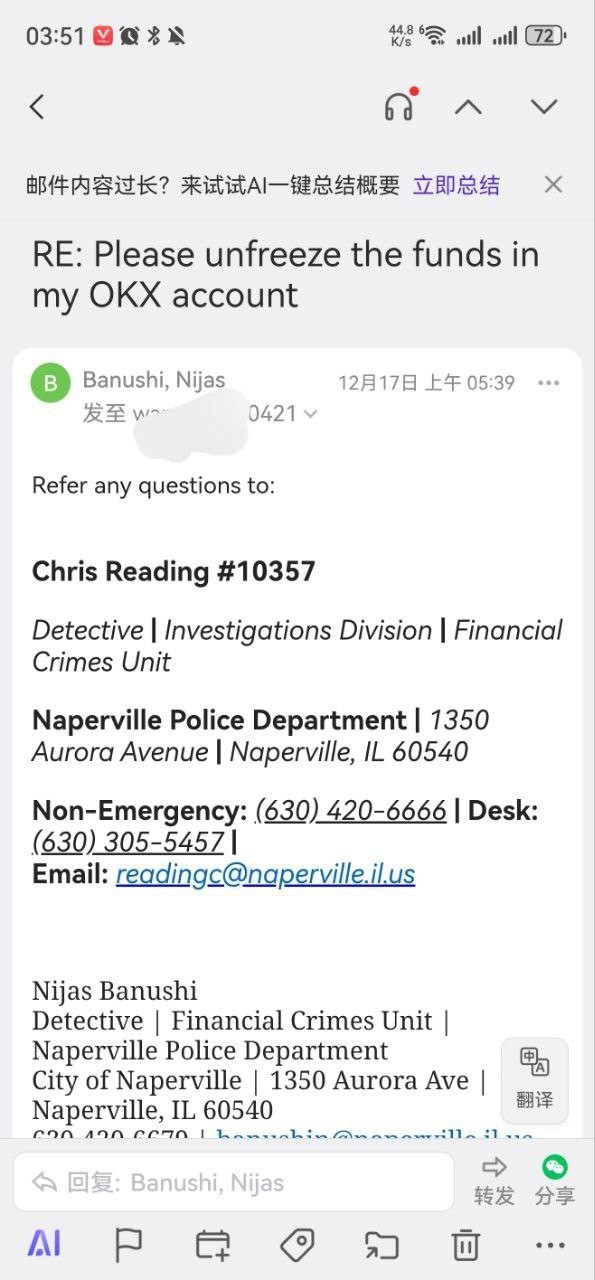Go to the previous email arrow
Viewport: 595px width, 1280px height.
pyautogui.click(x=468, y=107)
